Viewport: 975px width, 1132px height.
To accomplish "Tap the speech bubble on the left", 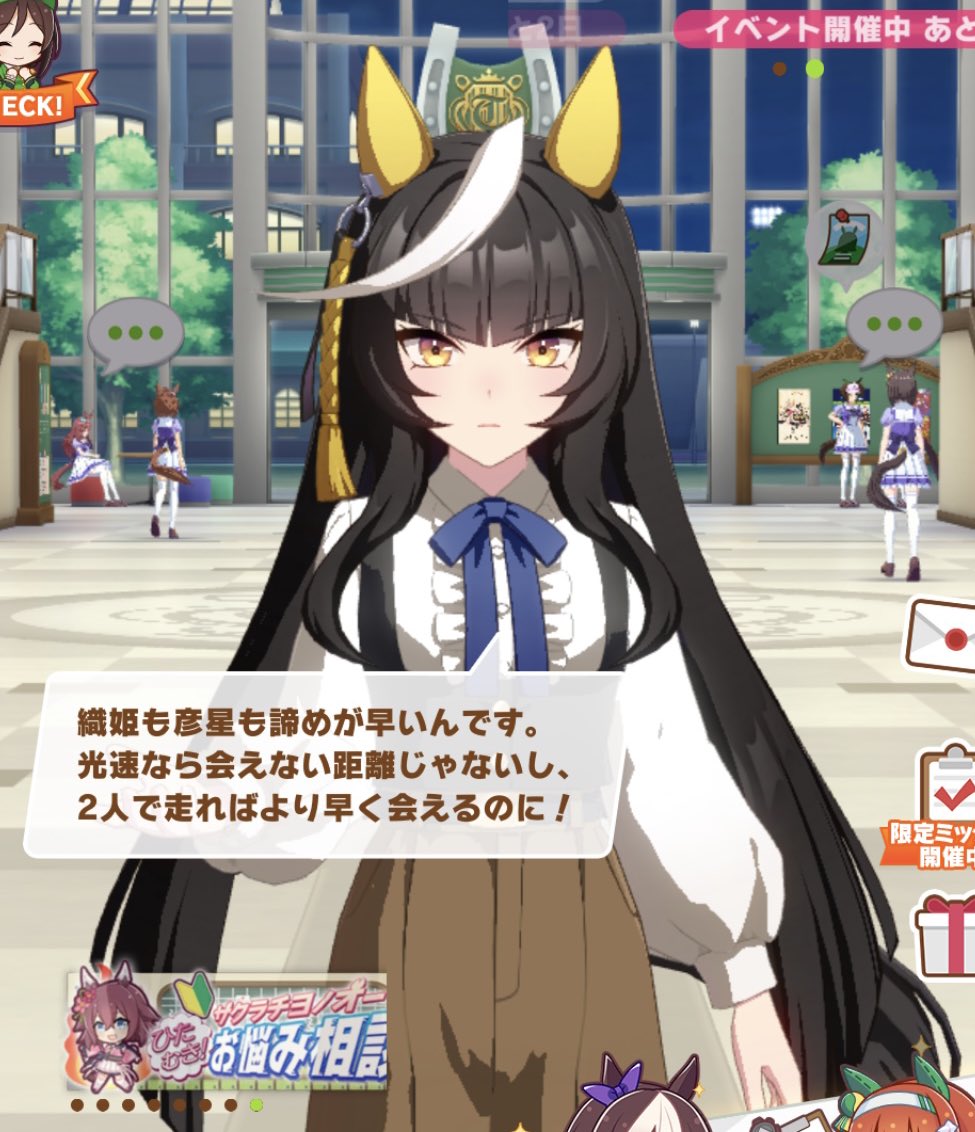I will click(x=134, y=336).
